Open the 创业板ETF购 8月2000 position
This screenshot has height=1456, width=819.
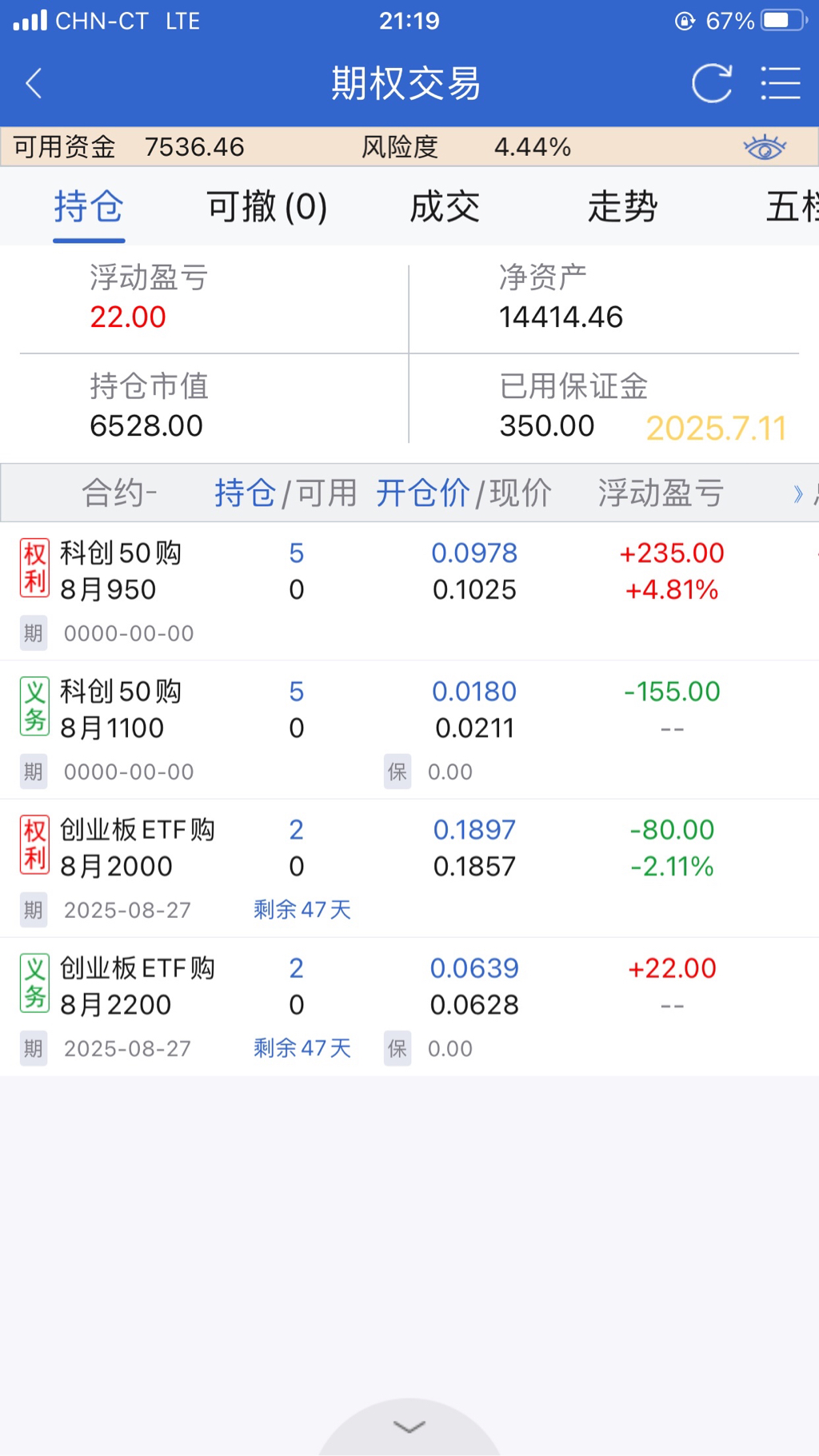(x=137, y=848)
